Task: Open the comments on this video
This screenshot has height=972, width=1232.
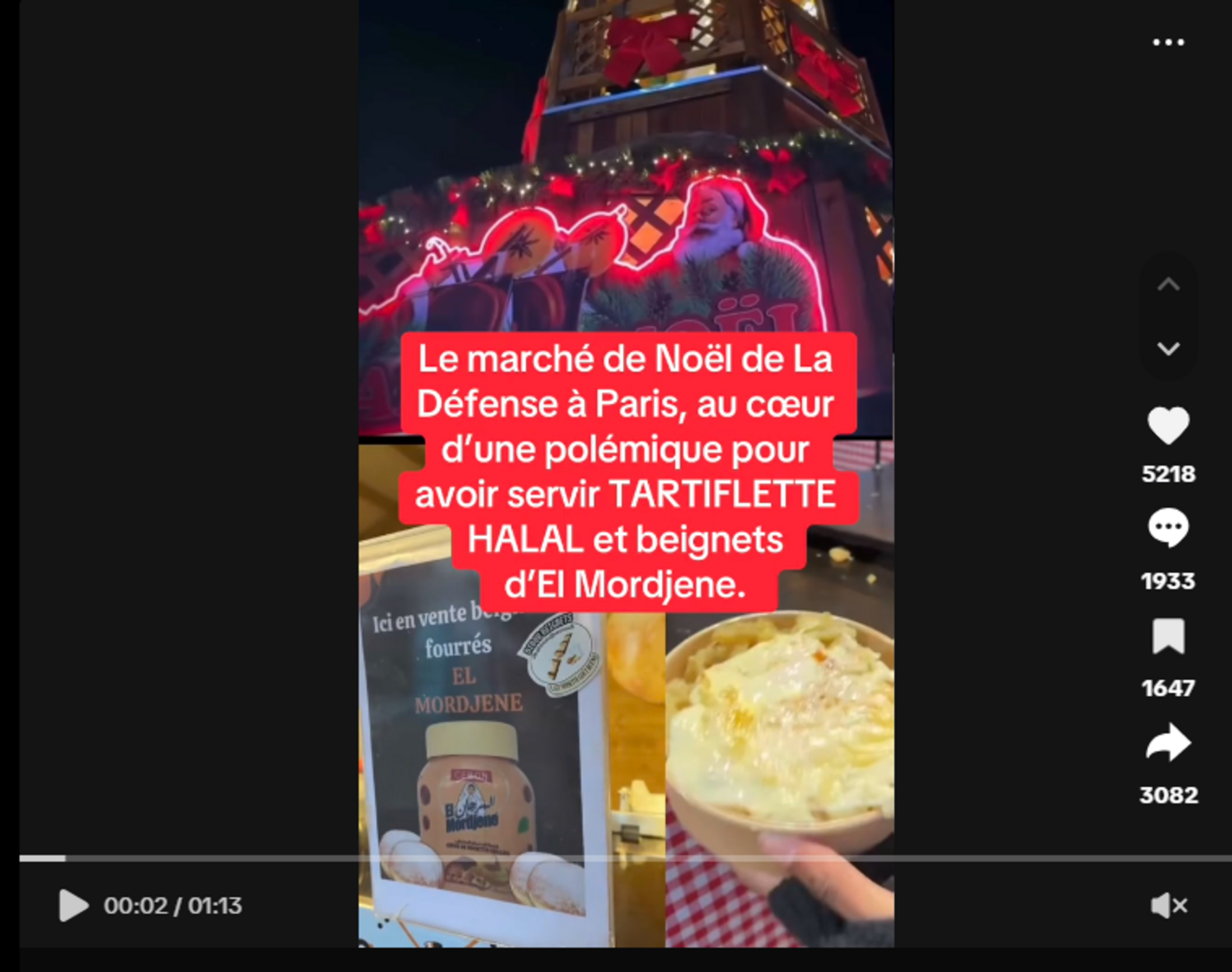Action: [1168, 528]
